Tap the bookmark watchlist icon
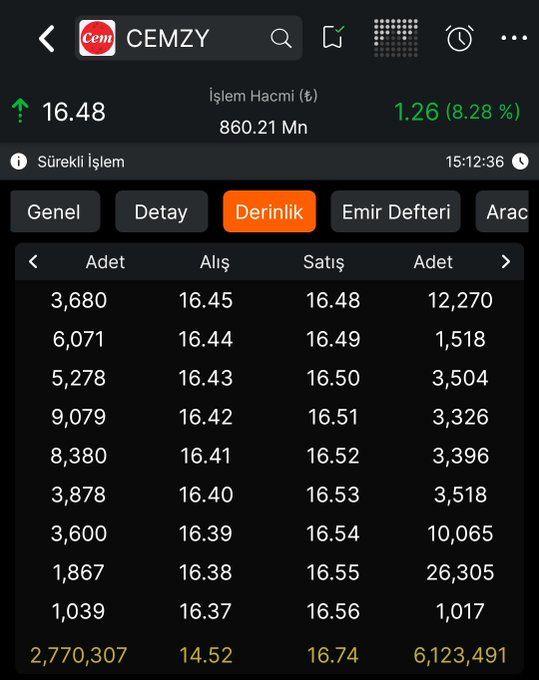 click(333, 37)
